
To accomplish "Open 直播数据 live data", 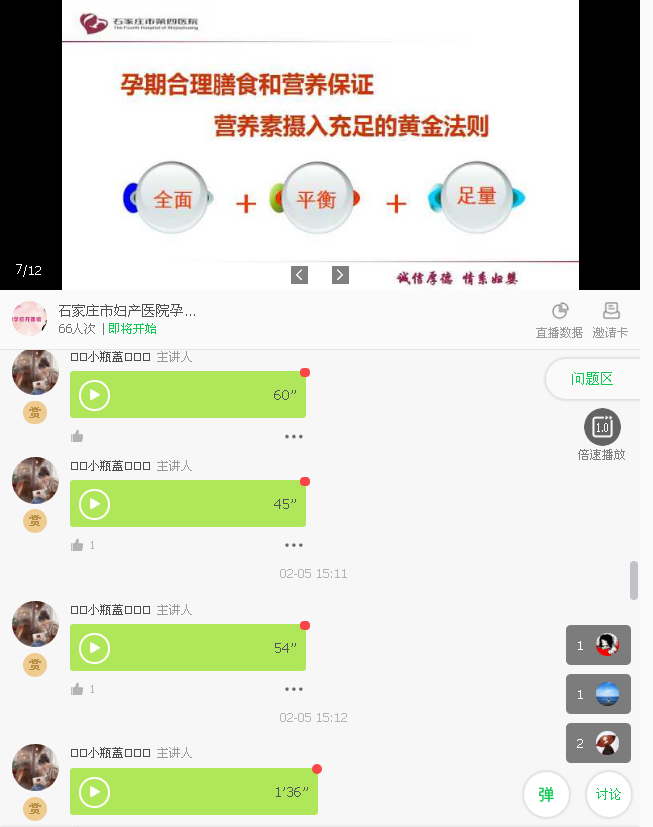I will pyautogui.click(x=560, y=319).
